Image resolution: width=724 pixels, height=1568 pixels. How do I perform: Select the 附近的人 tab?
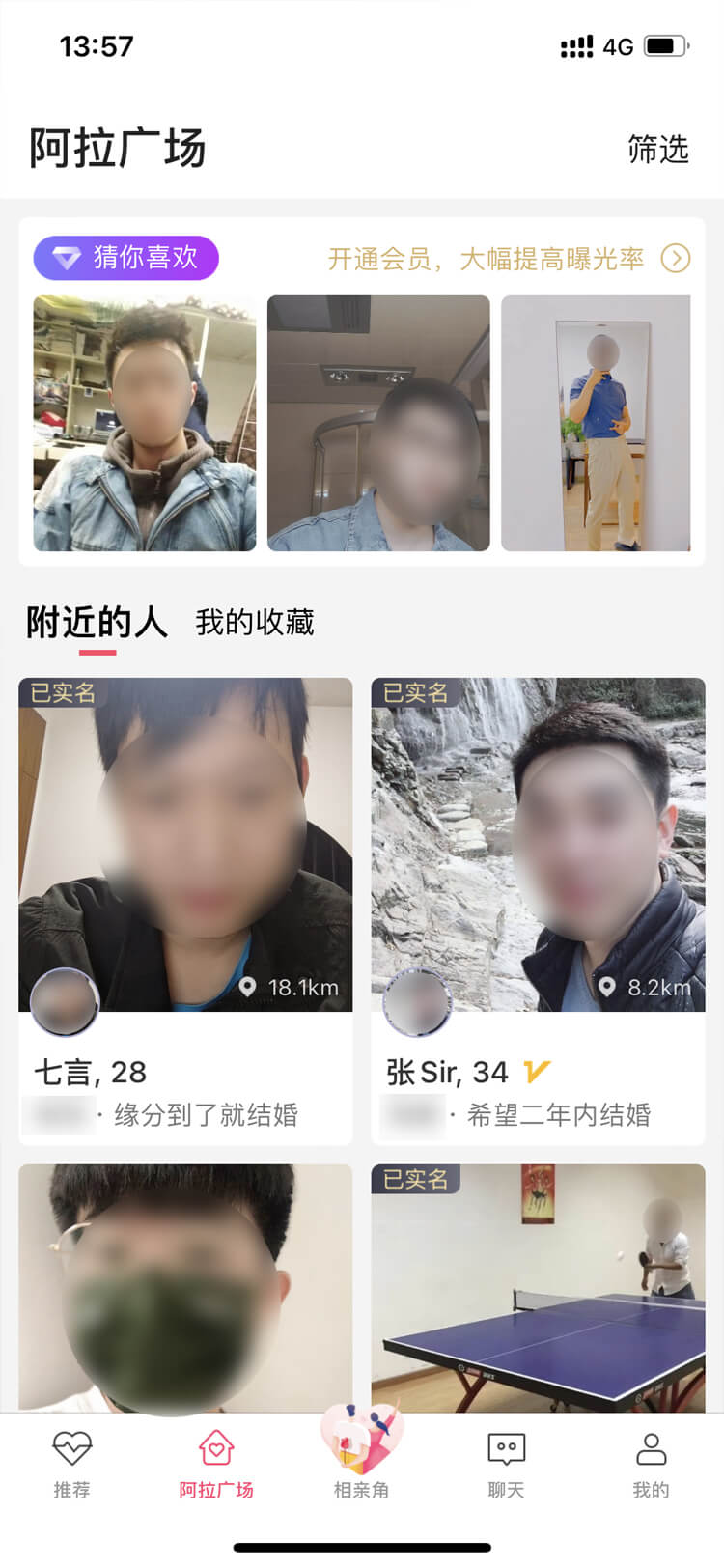pos(97,623)
